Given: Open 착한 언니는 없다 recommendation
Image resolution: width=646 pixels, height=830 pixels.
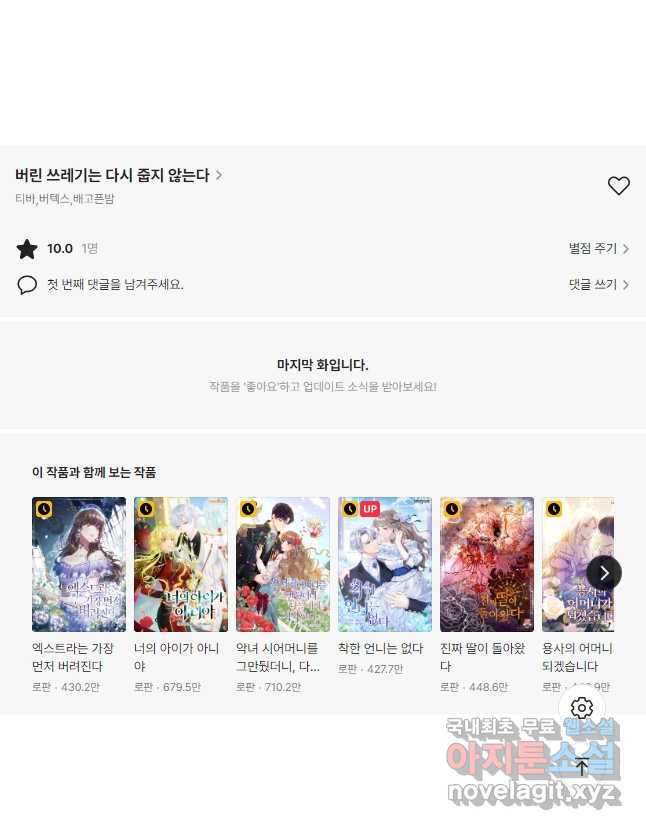Looking at the screenshot, I should coord(385,564).
